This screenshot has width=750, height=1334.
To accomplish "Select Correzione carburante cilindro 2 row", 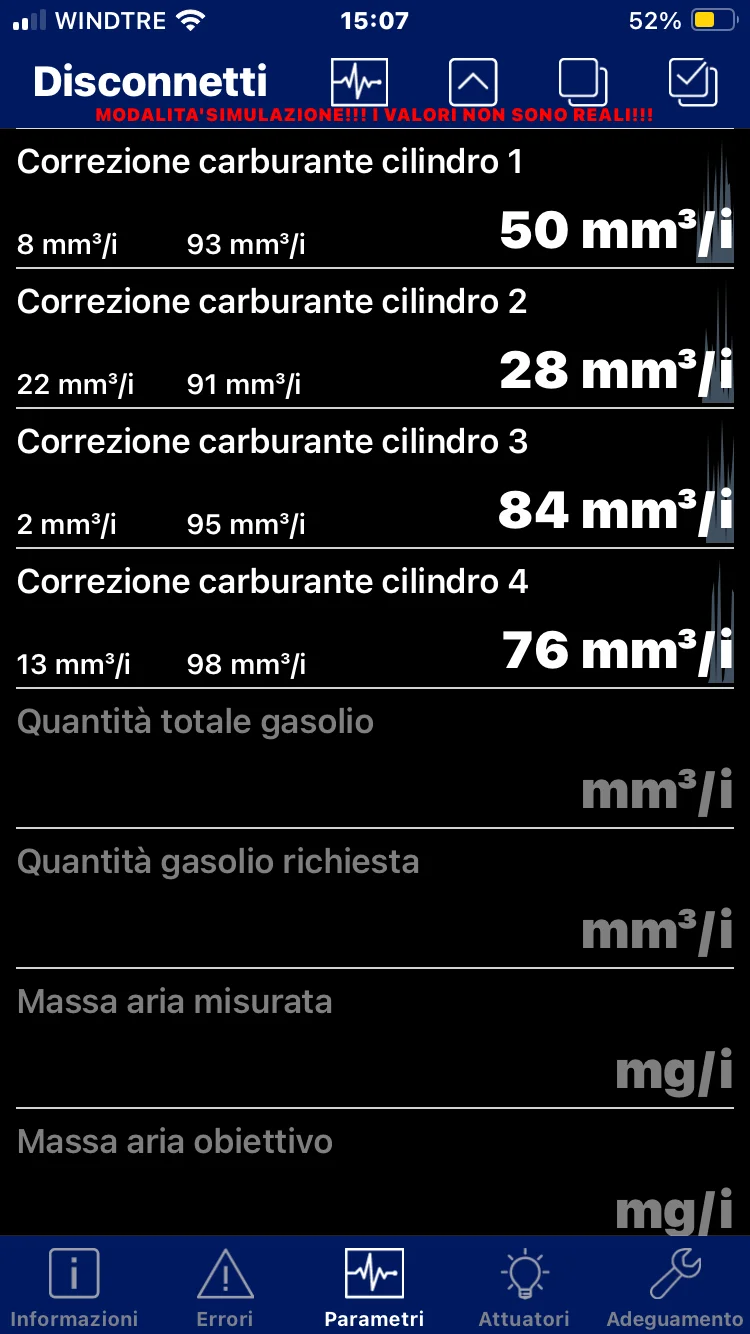I will pyautogui.click(x=375, y=339).
